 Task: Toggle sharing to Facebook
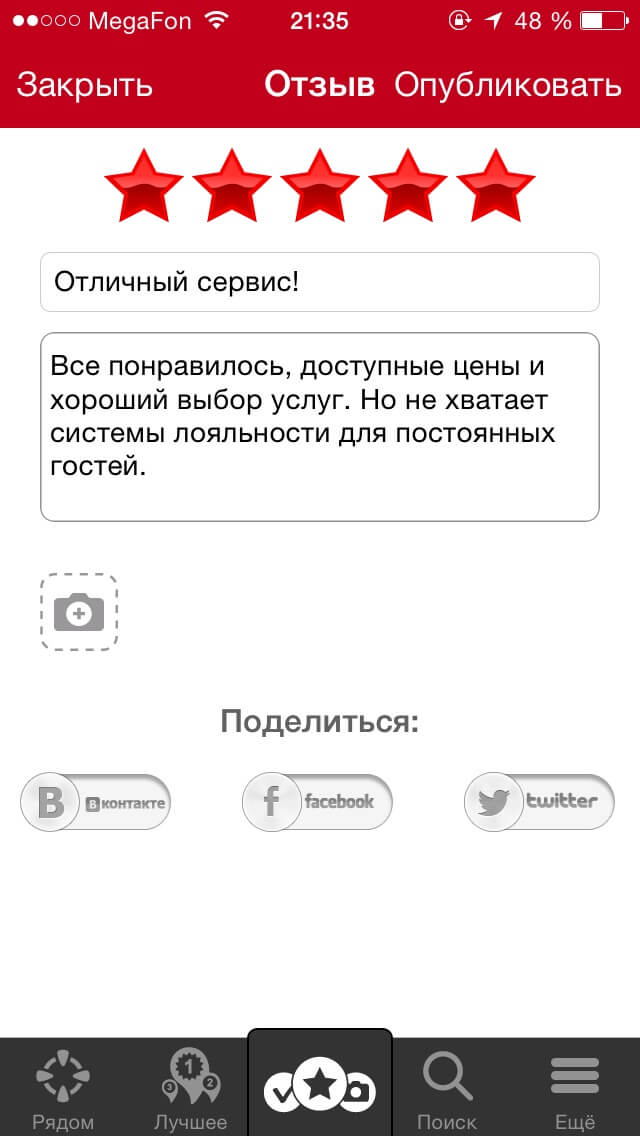318,802
